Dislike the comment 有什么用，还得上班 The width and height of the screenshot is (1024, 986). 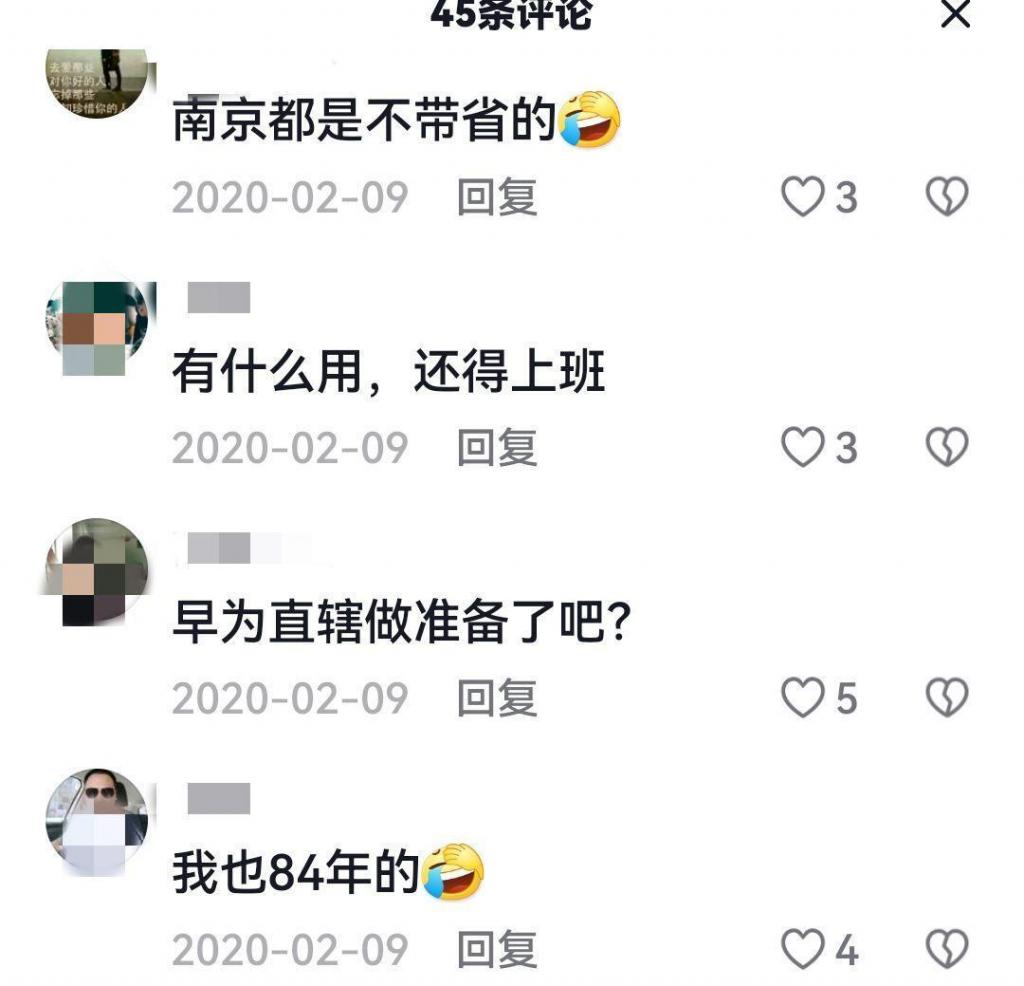pyautogui.click(x=947, y=447)
